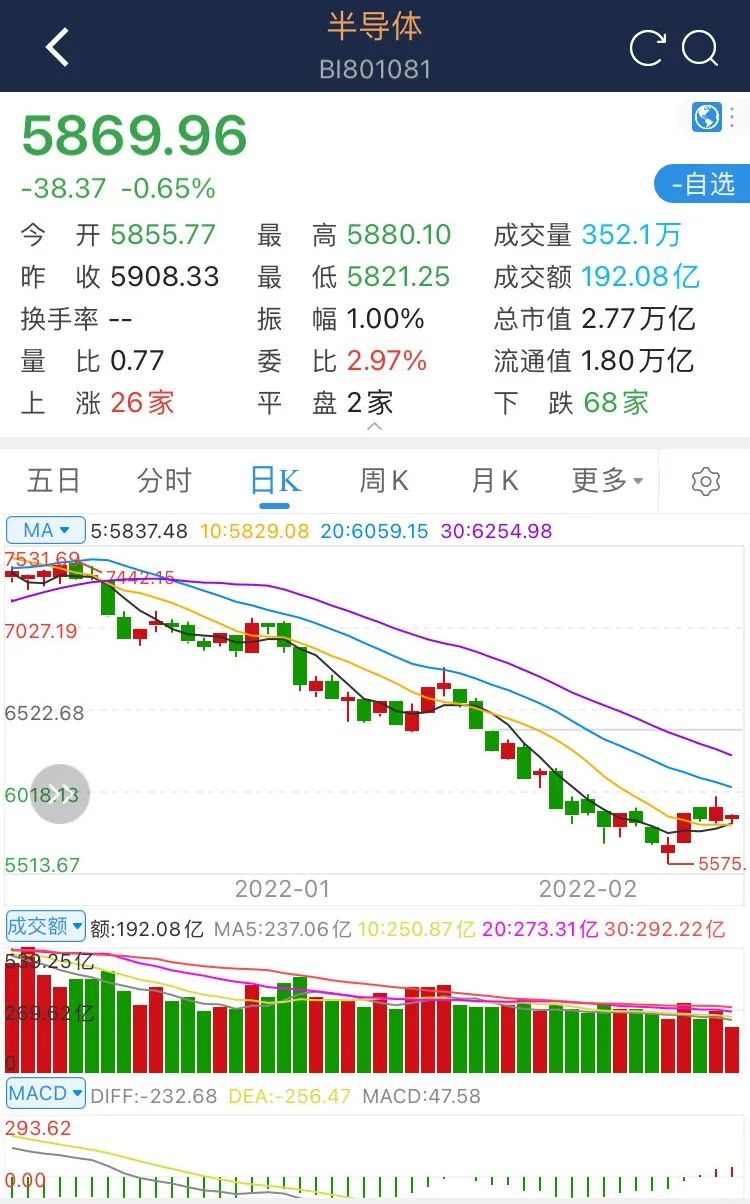Image resolution: width=750 pixels, height=1204 pixels.
Task: Switch to the 月K chart tab
Action: coord(495,481)
